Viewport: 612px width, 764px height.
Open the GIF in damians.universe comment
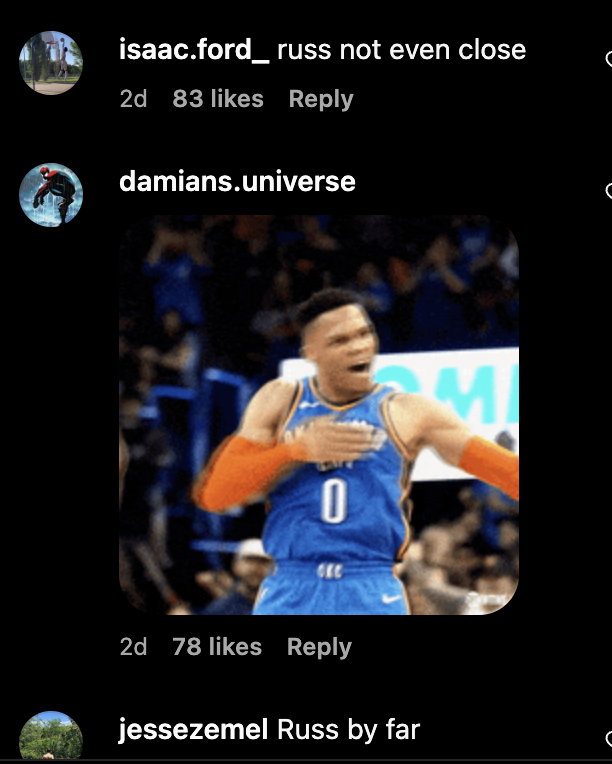click(318, 415)
